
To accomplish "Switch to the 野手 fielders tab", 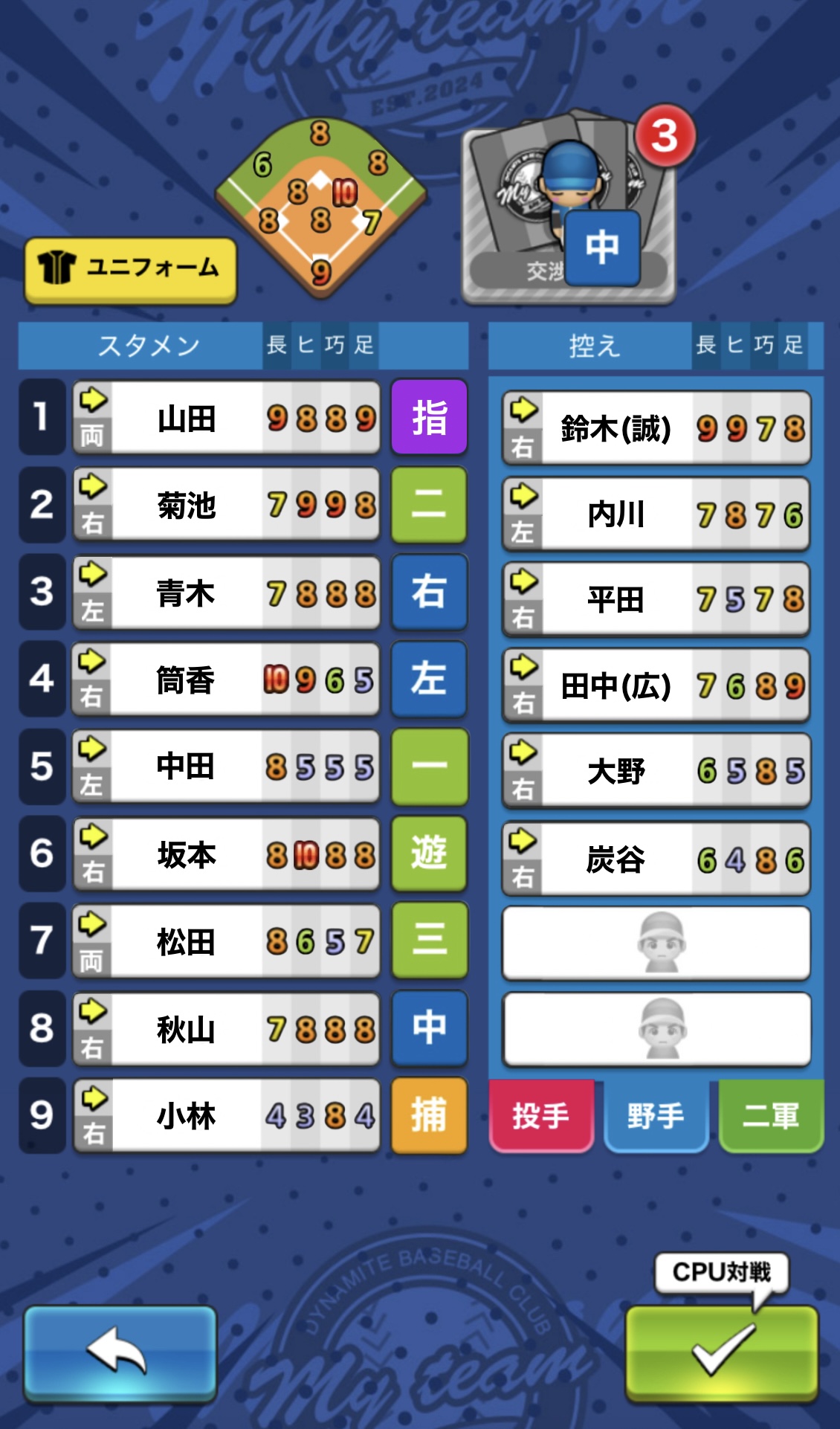I will pyautogui.click(x=656, y=1115).
